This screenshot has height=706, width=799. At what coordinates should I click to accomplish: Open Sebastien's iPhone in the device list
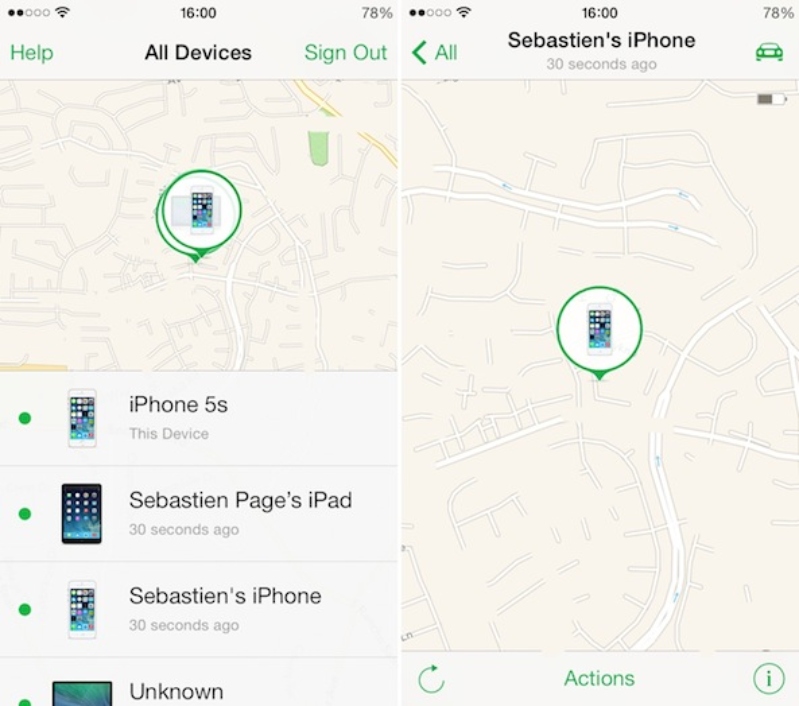tap(200, 608)
